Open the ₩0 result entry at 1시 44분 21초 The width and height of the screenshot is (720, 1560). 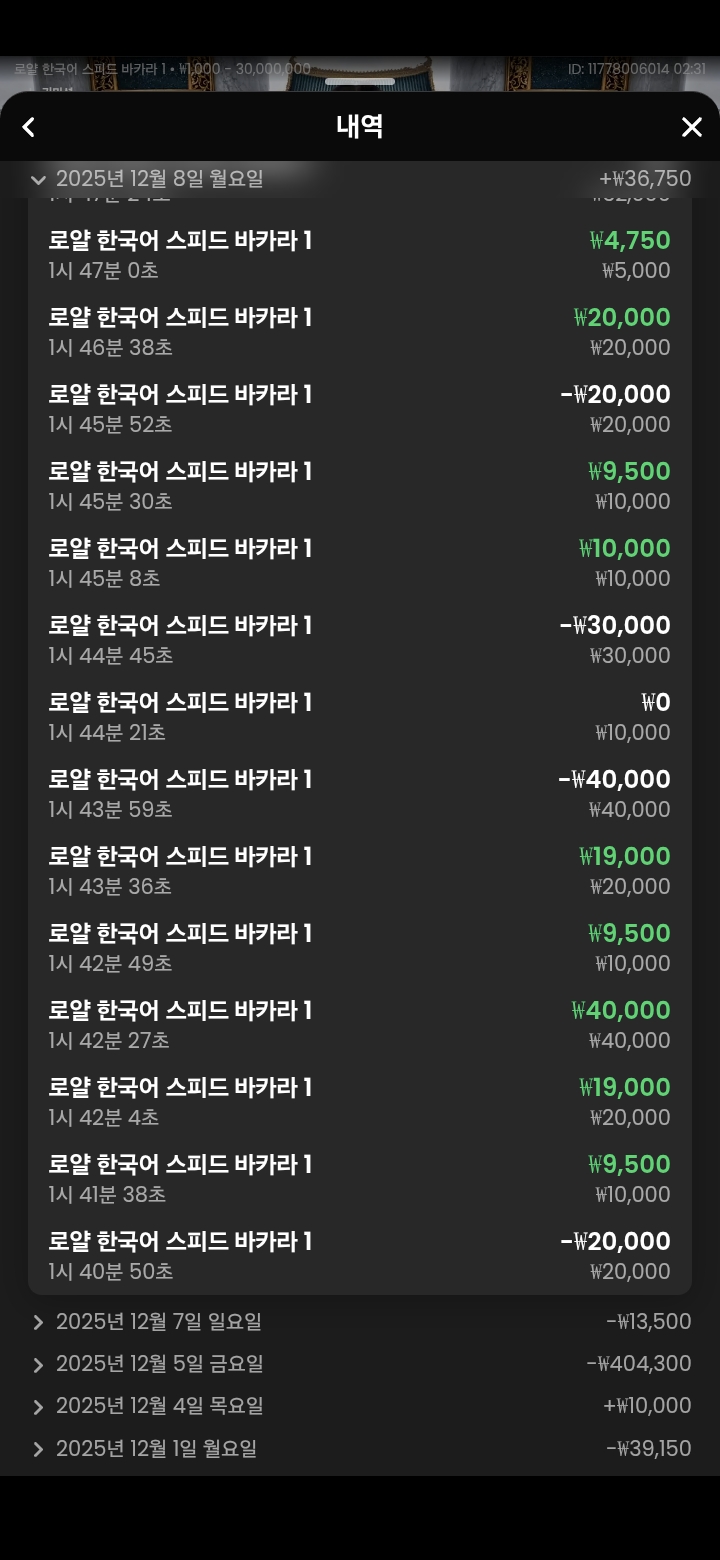tap(360, 715)
